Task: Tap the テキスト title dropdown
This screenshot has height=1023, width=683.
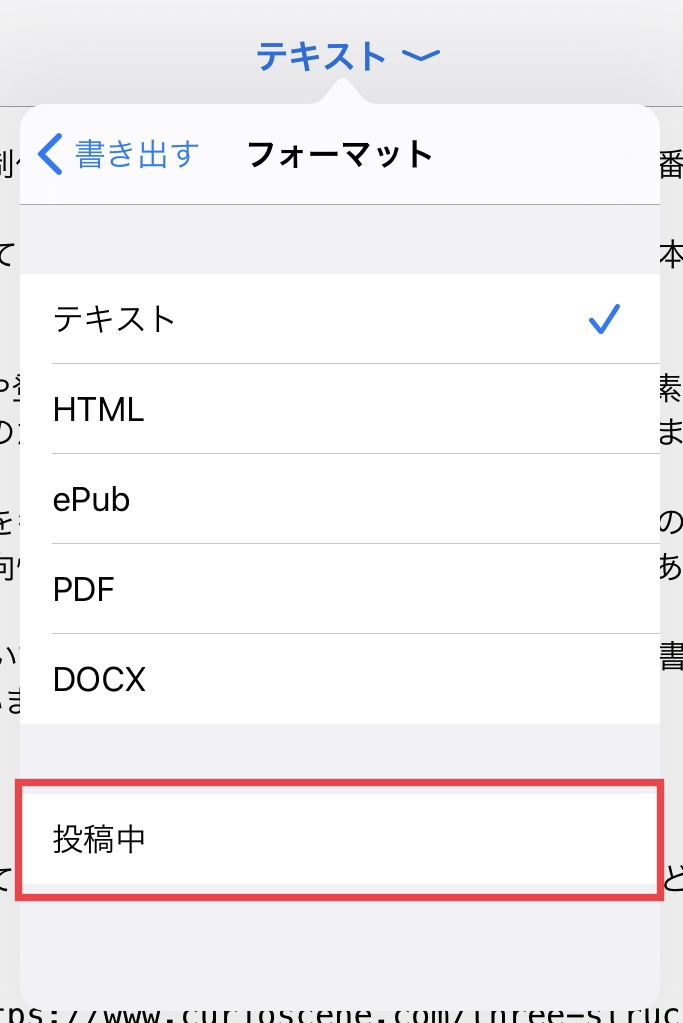Action: (x=347, y=56)
